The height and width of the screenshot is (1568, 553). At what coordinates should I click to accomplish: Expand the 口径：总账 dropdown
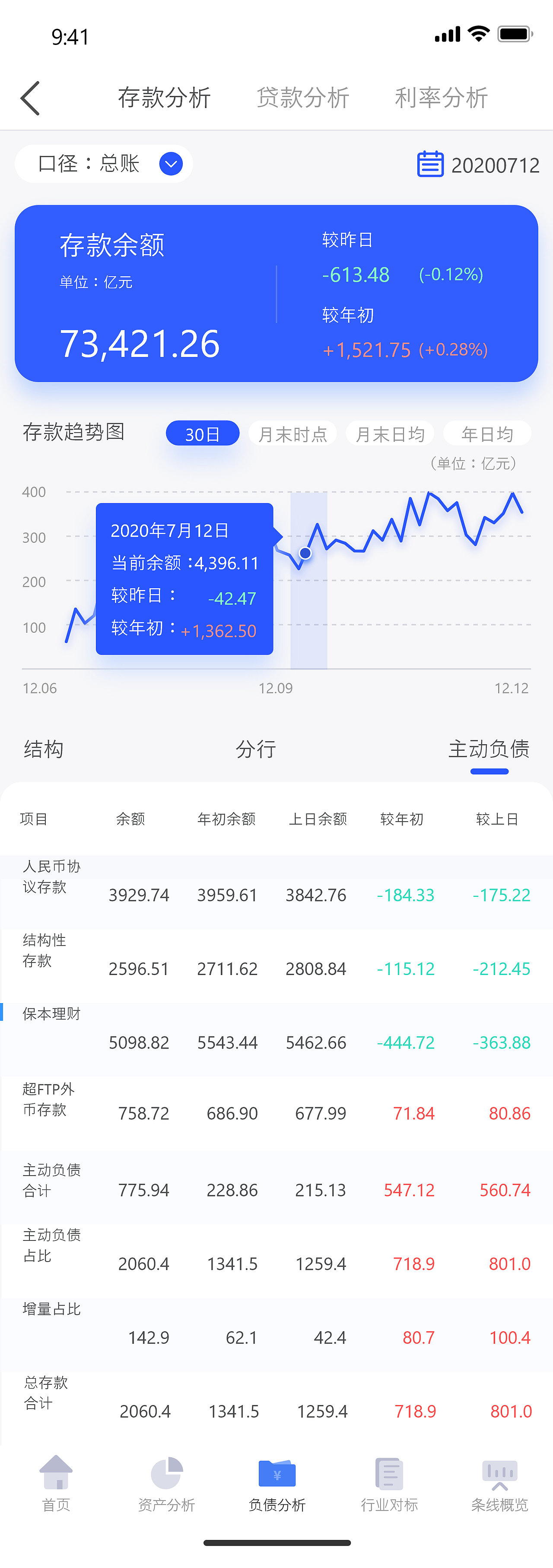[102, 164]
